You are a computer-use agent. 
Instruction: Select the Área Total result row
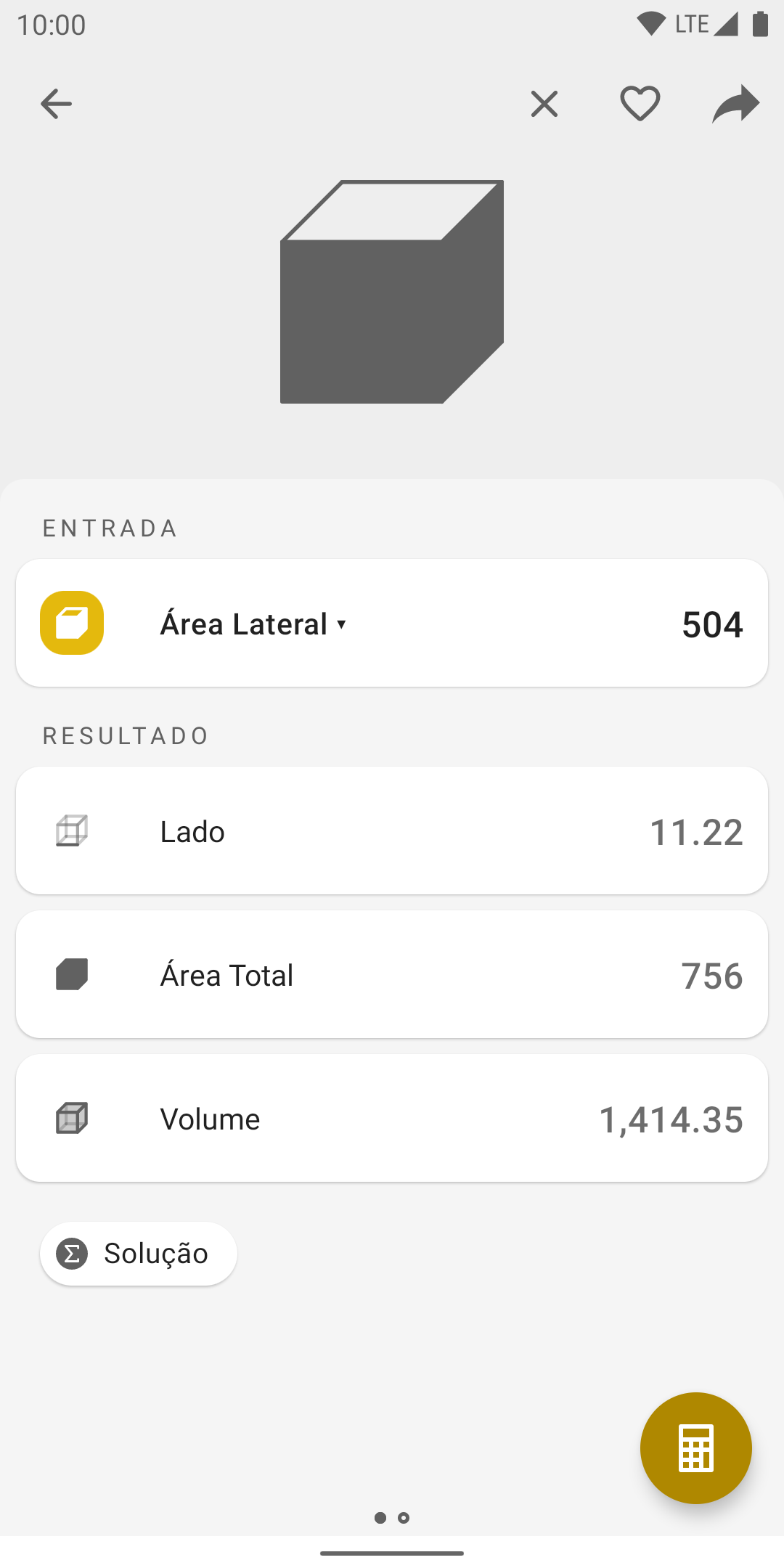[392, 975]
